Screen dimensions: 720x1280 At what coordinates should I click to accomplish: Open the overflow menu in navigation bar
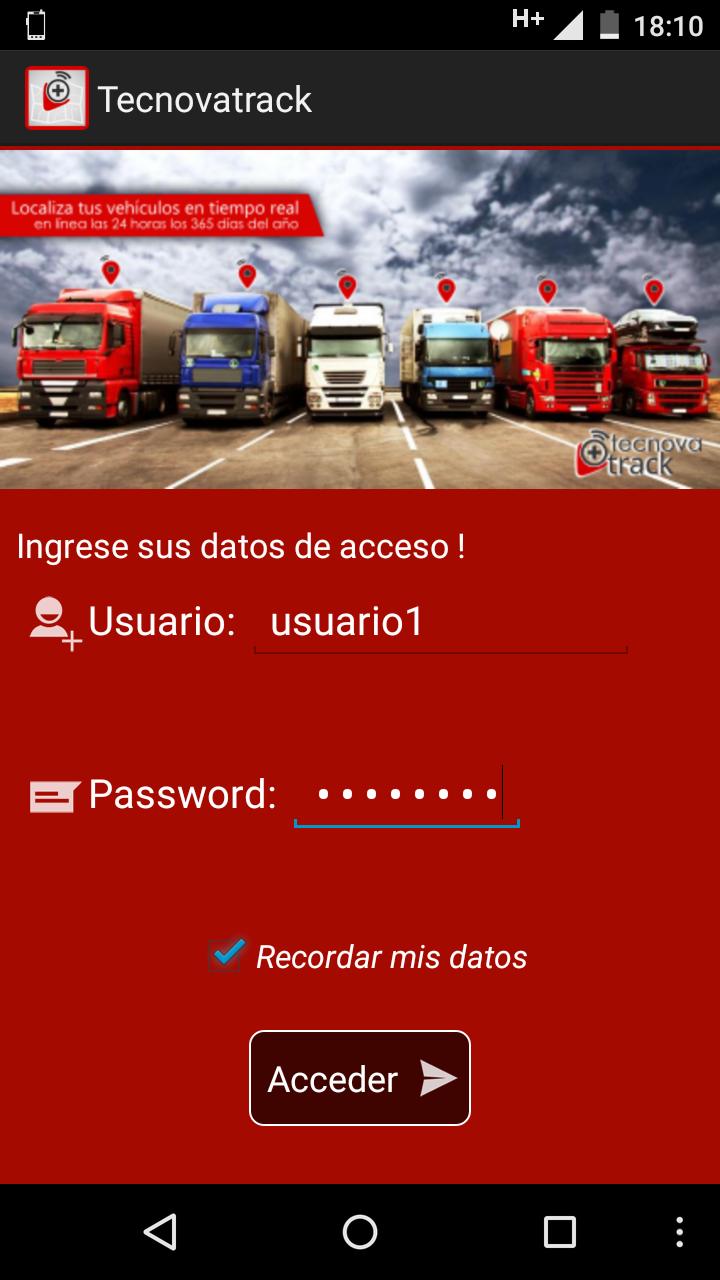680,1232
